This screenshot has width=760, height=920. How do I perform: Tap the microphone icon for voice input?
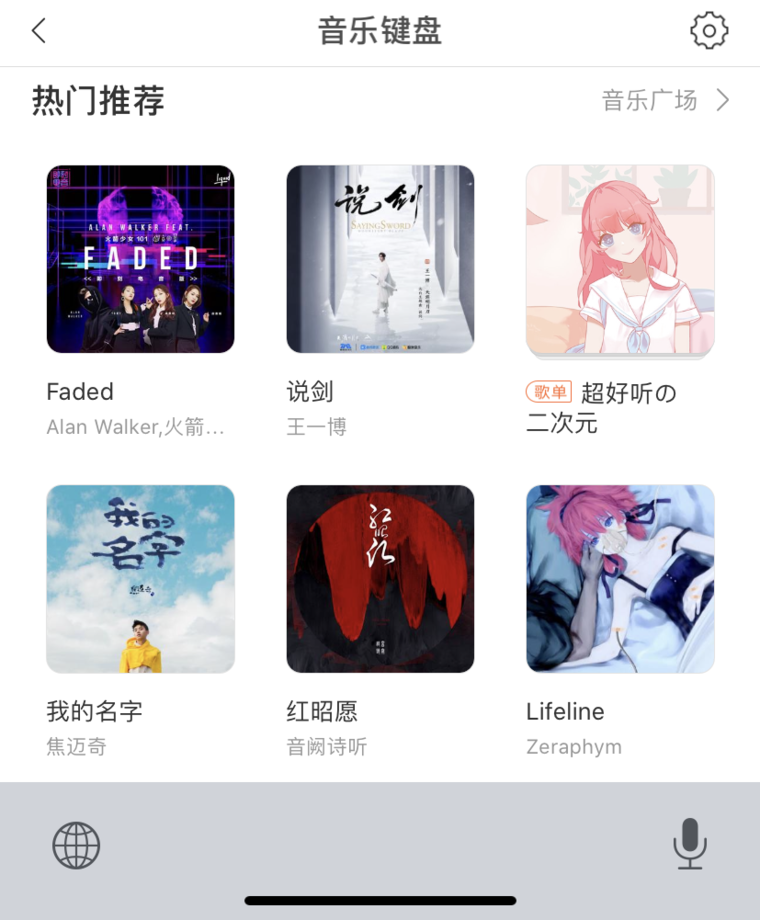click(x=690, y=845)
